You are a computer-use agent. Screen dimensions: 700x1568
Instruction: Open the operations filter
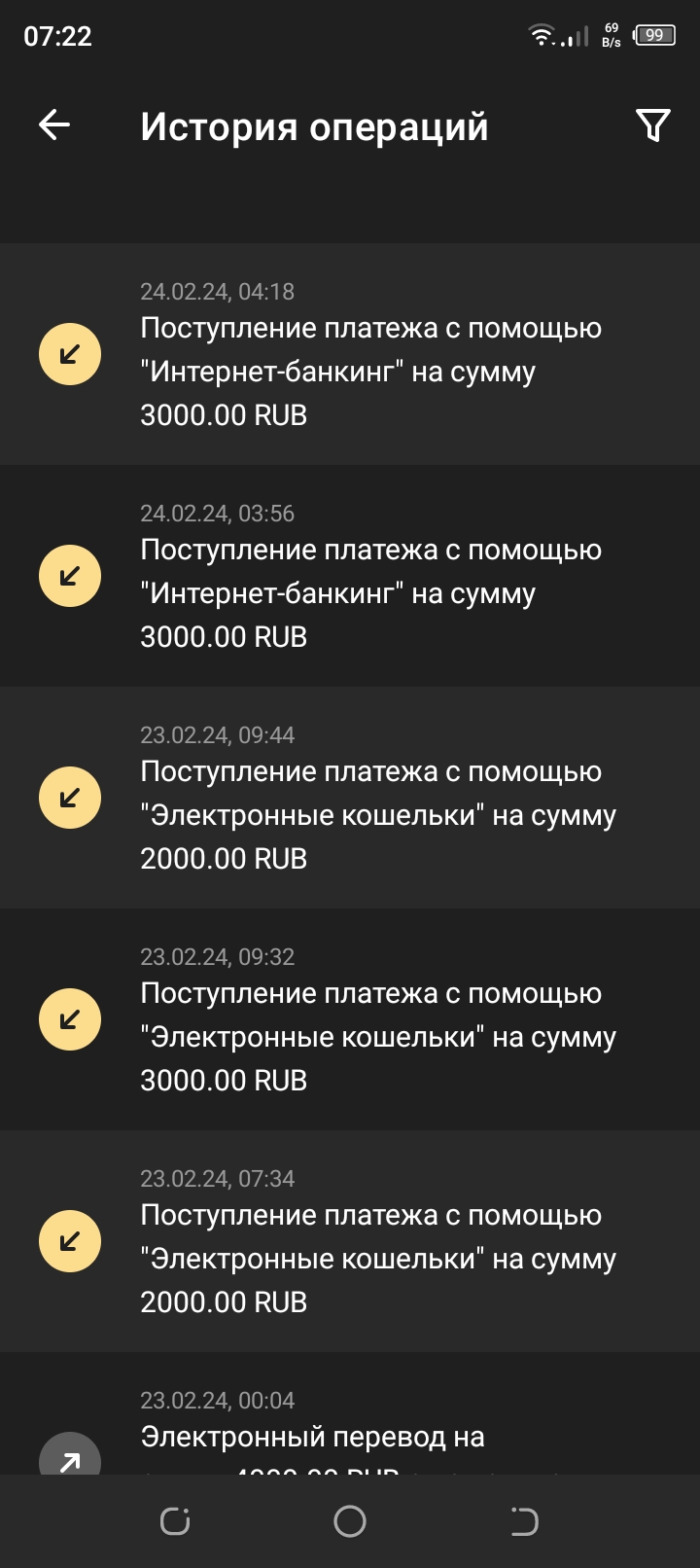pos(652,125)
